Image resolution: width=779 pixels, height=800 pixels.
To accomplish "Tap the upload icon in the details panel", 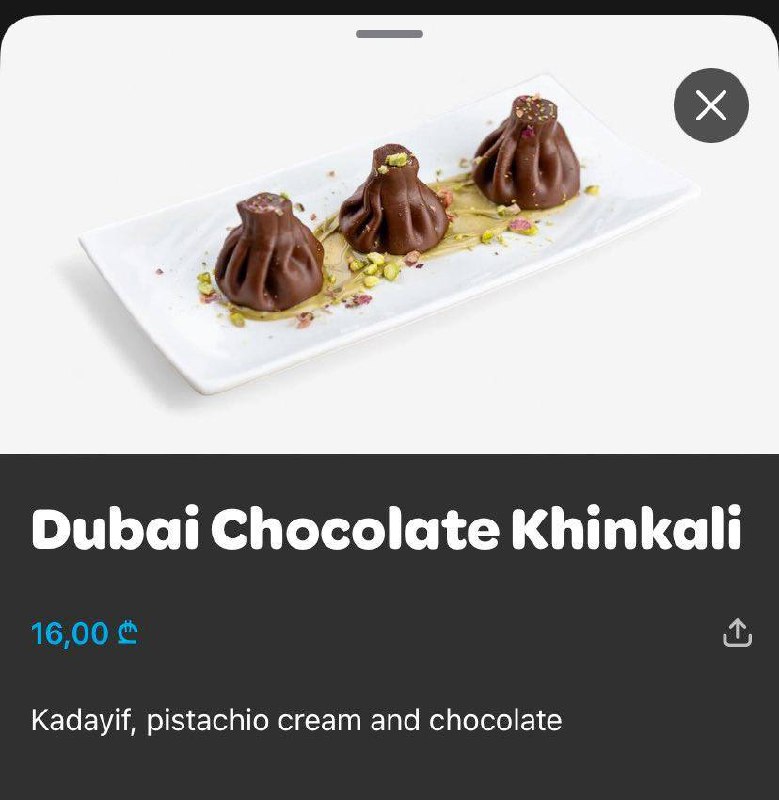I will 738,631.
